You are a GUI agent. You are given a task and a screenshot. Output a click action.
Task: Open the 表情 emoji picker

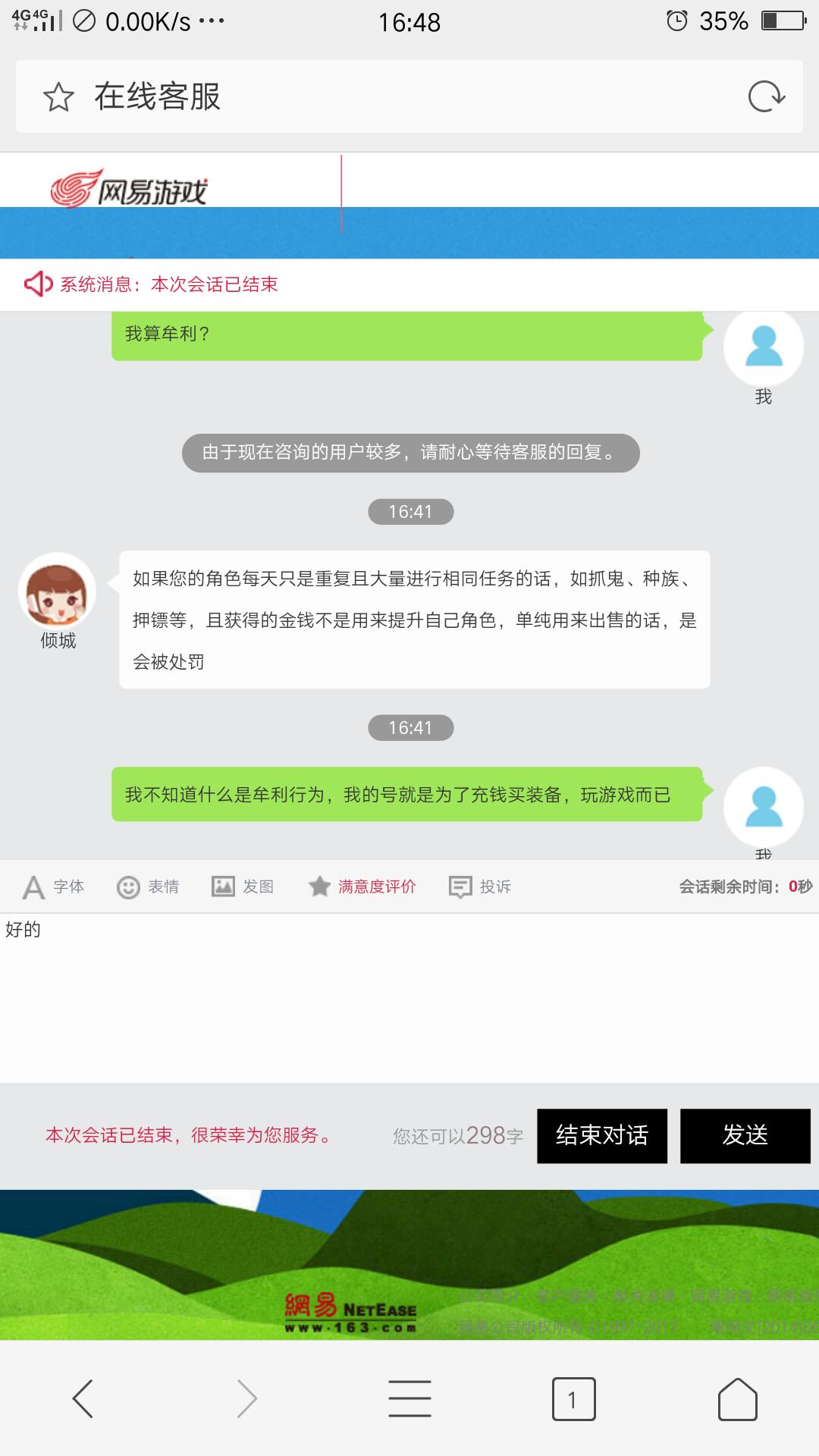tap(148, 886)
